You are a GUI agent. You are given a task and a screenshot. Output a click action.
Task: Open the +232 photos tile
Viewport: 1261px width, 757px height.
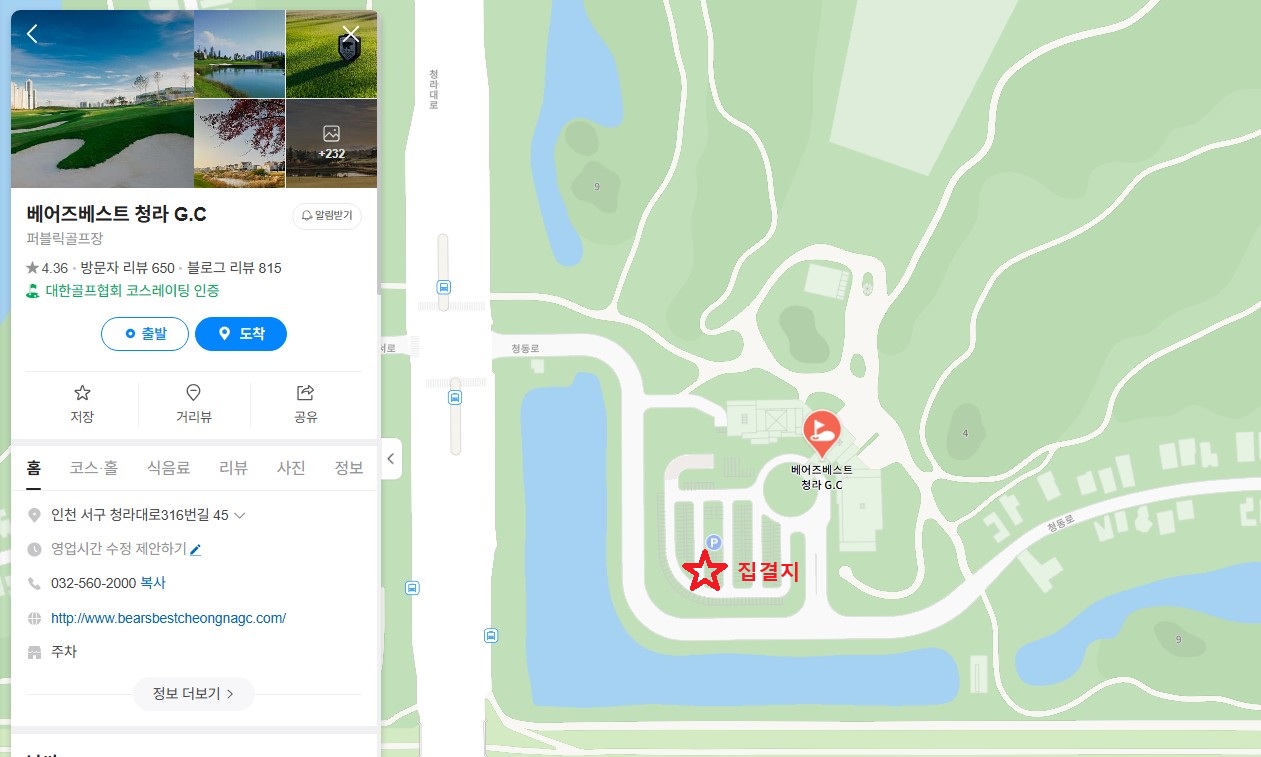pyautogui.click(x=331, y=143)
